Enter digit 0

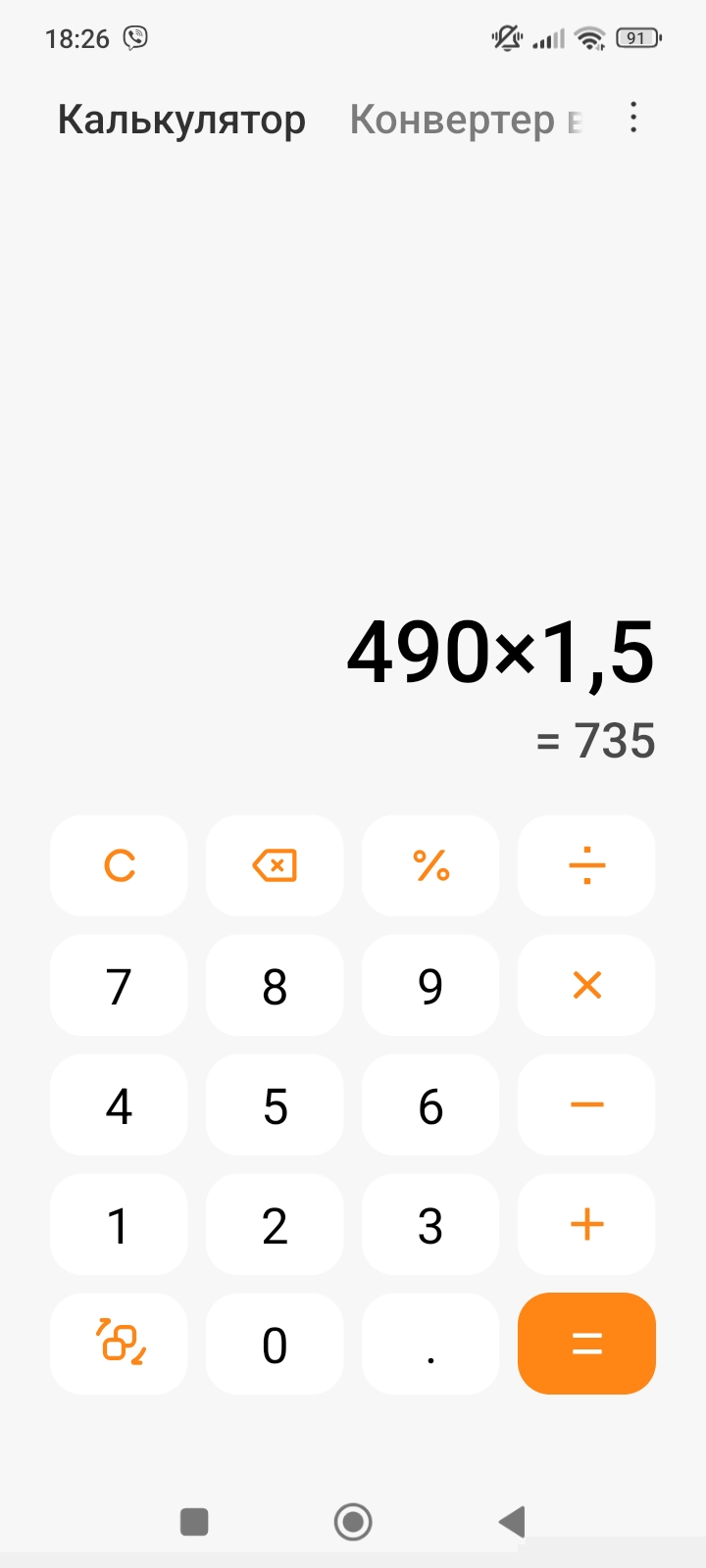click(275, 1344)
